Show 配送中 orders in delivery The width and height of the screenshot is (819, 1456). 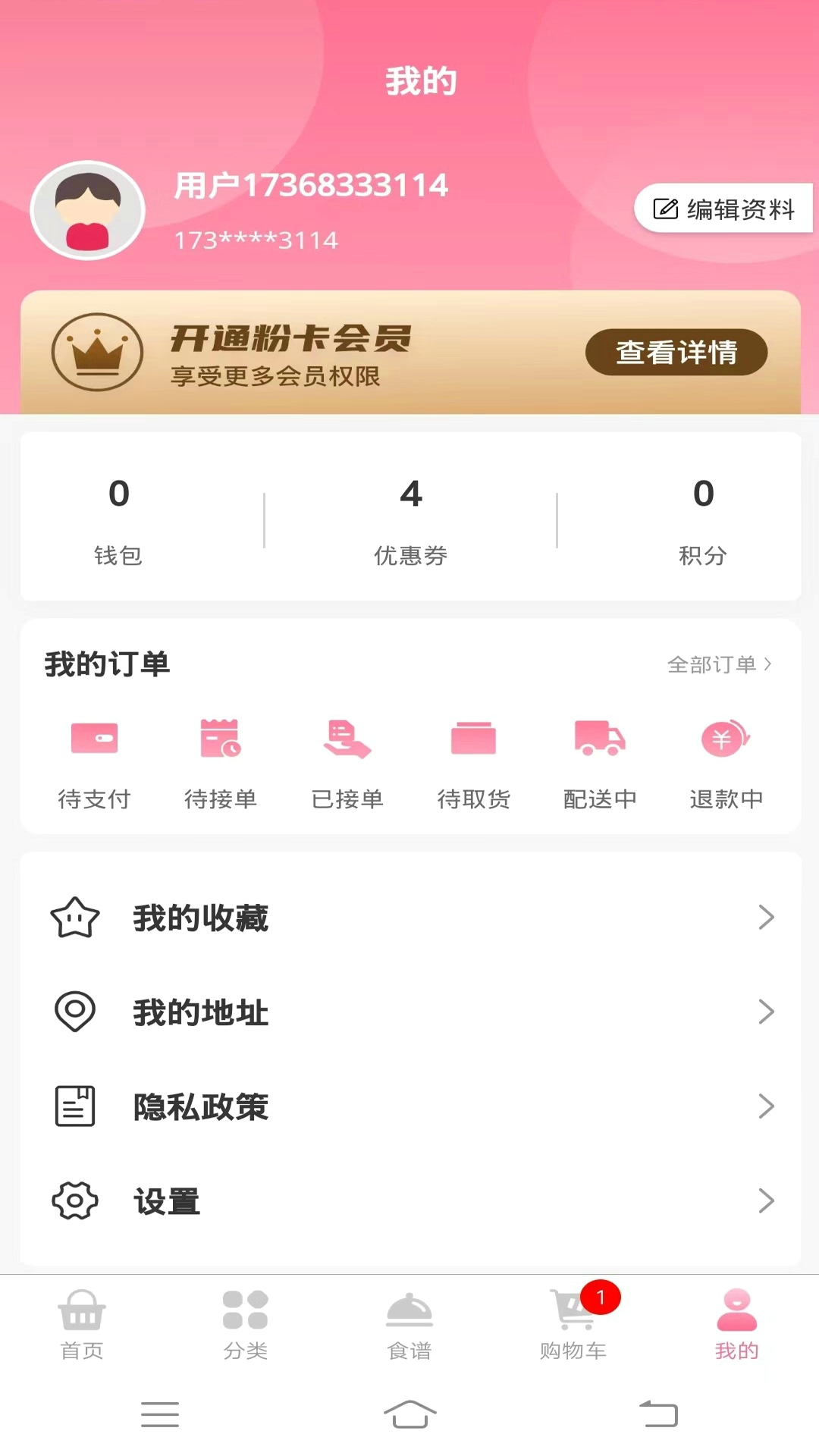(x=600, y=761)
